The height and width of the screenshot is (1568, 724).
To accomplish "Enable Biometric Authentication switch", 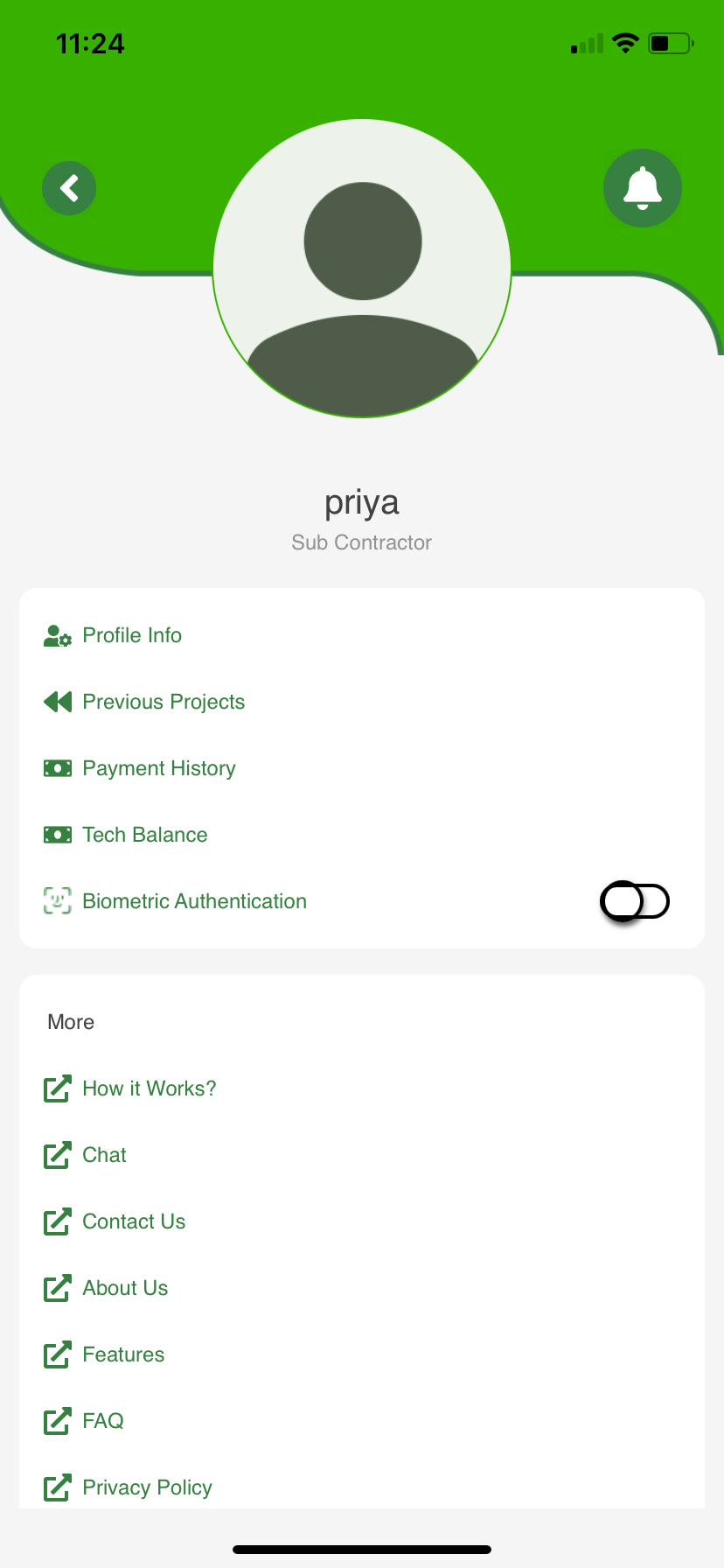I will pyautogui.click(x=635, y=901).
